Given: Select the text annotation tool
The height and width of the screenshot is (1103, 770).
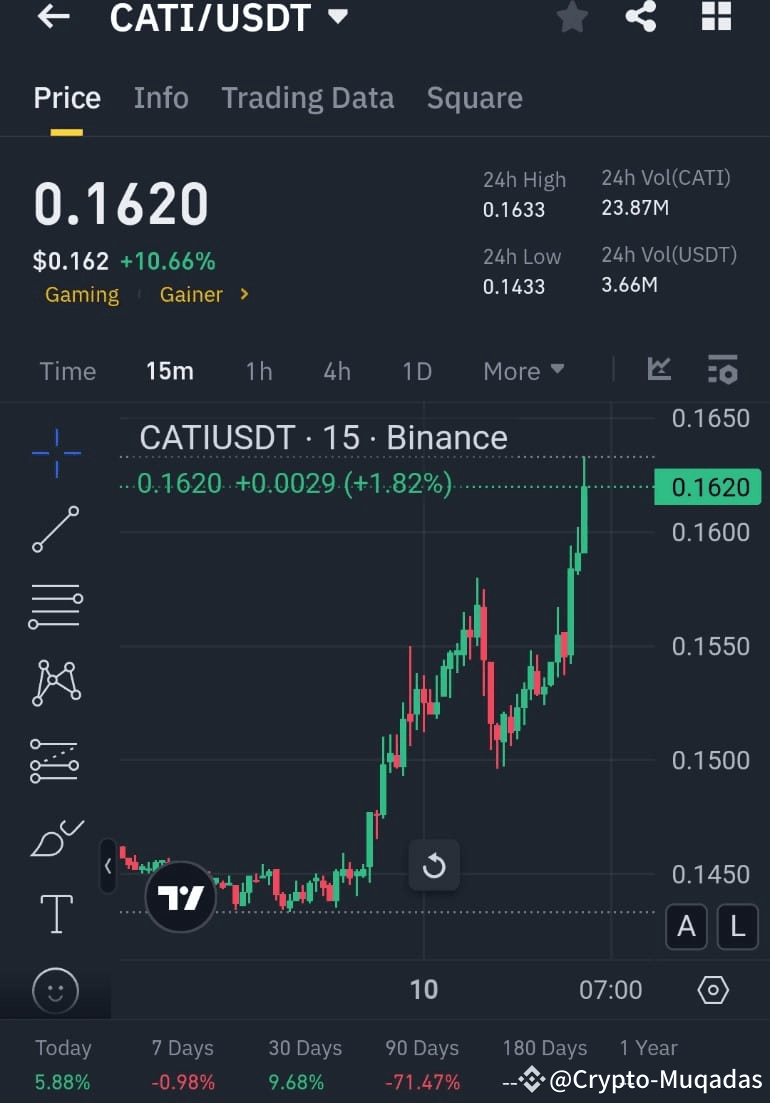Looking at the screenshot, I should (55, 913).
